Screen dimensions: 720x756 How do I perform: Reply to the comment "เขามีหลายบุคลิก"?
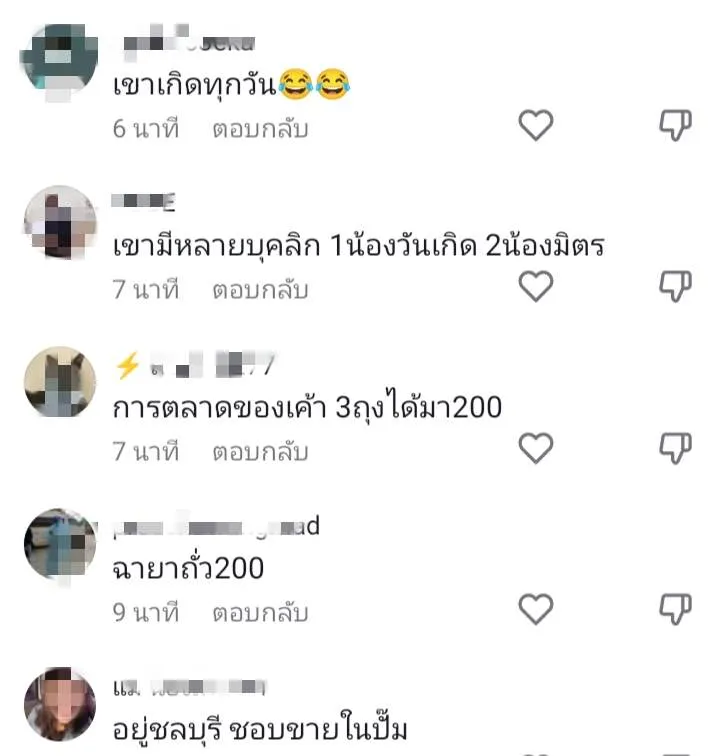click(x=260, y=290)
